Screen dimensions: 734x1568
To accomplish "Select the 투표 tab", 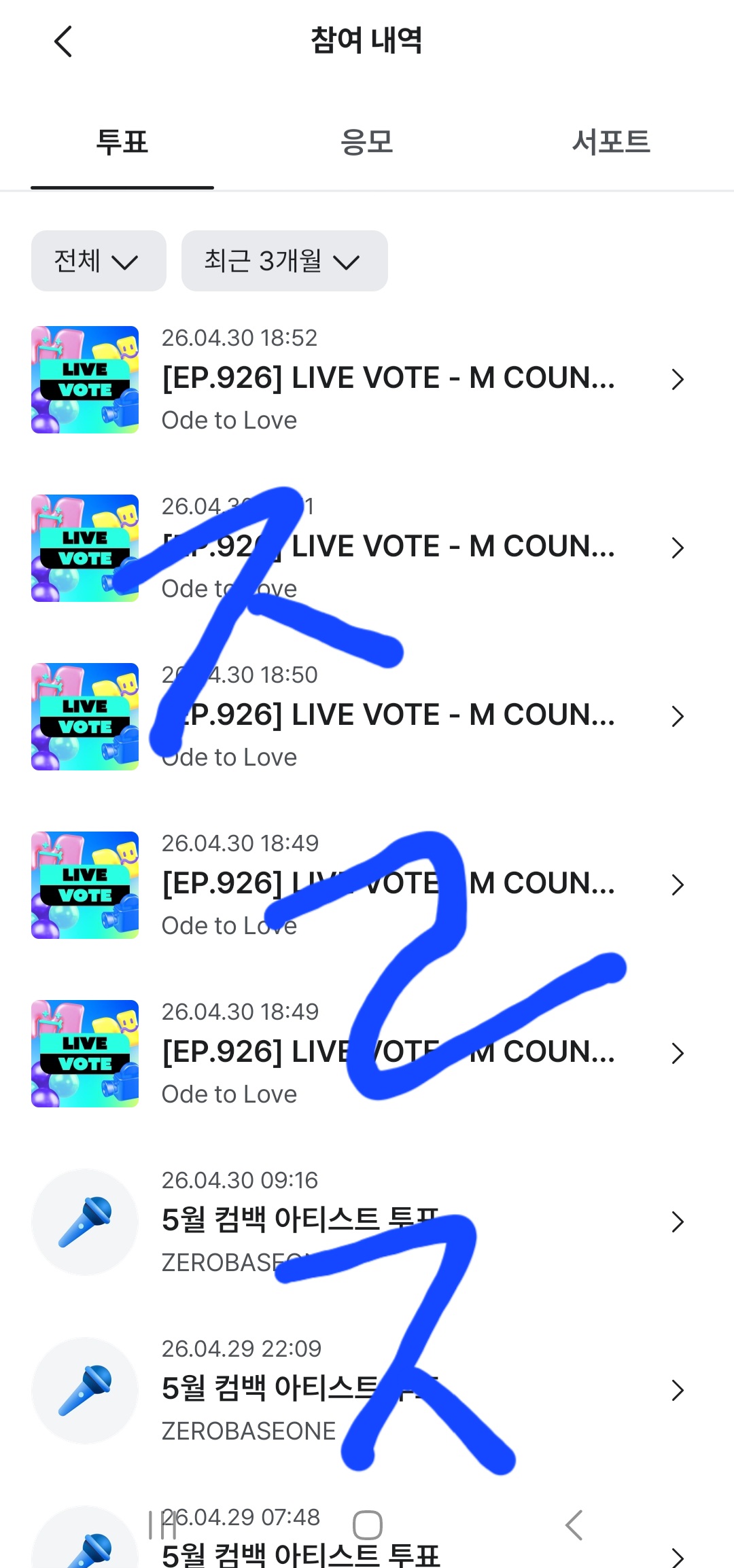I will click(122, 142).
